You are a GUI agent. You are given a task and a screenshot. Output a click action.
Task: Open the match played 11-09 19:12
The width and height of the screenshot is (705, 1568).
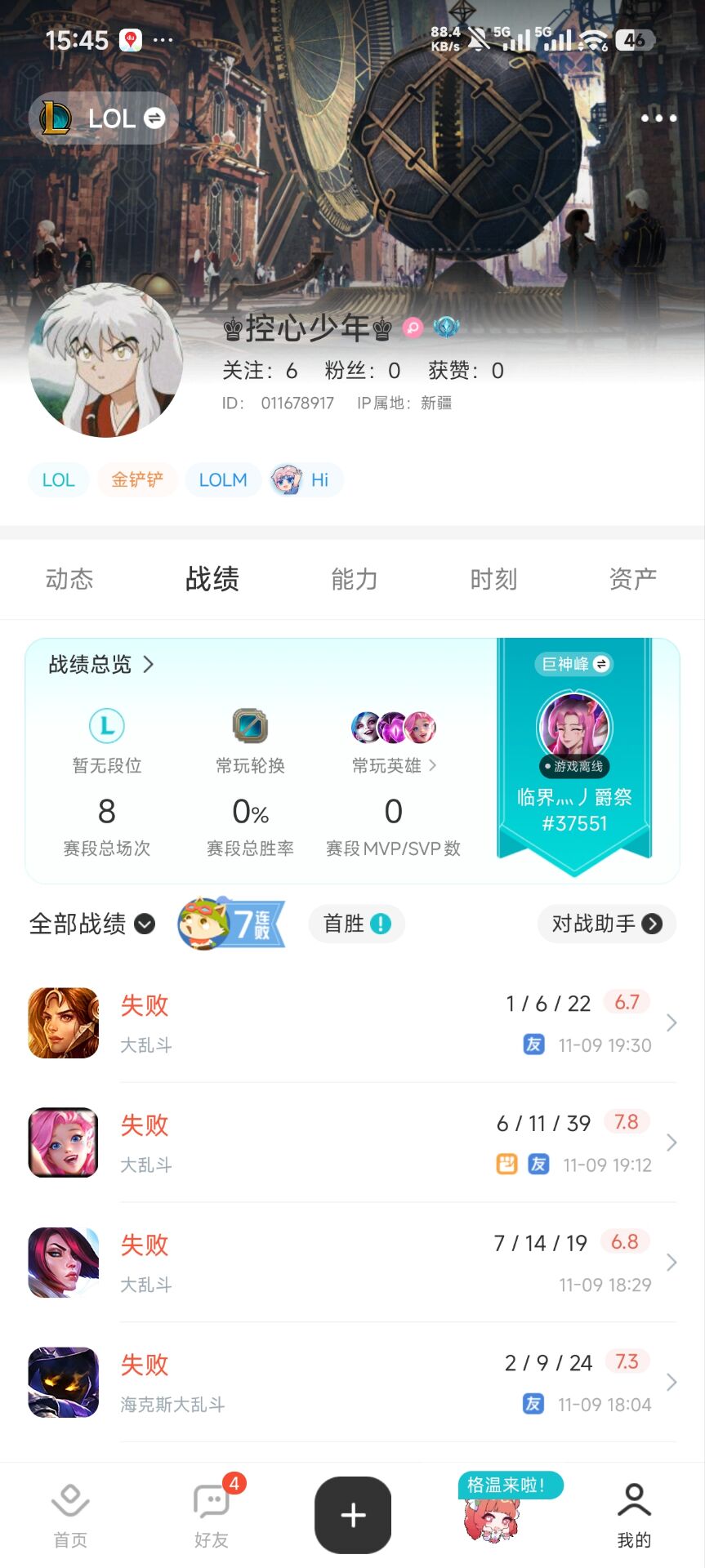[352, 1143]
